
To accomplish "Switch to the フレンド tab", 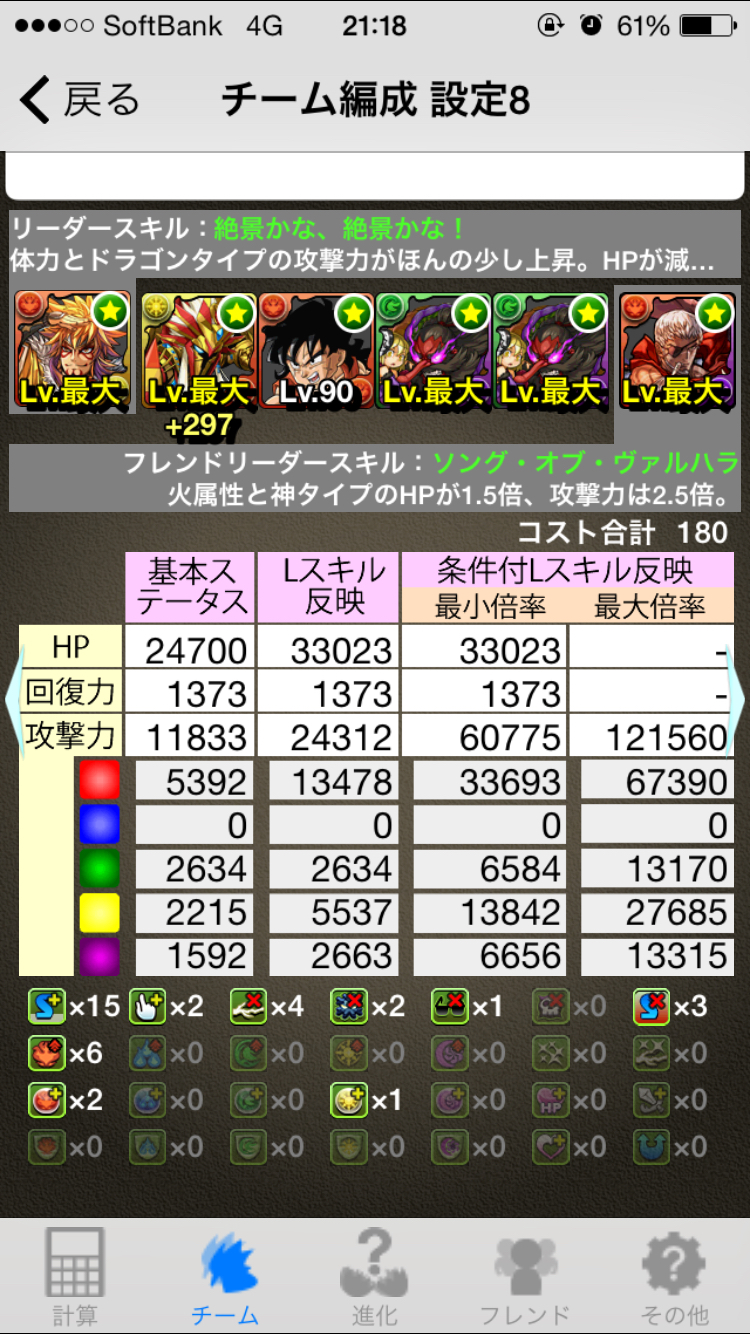I will click(525, 1277).
